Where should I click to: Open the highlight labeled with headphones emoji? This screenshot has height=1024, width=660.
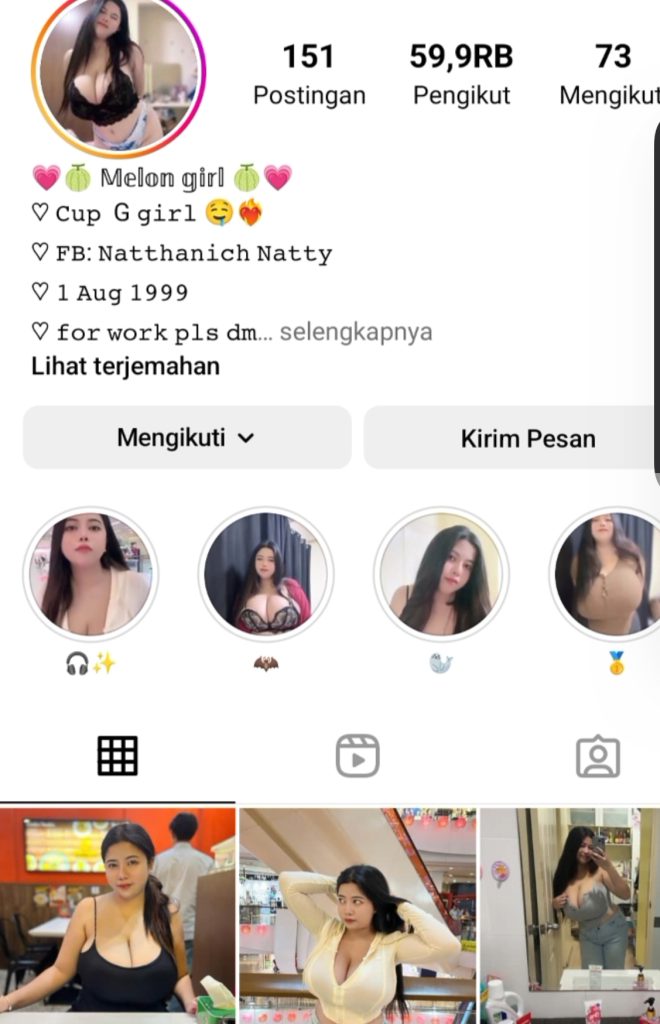(x=90, y=574)
